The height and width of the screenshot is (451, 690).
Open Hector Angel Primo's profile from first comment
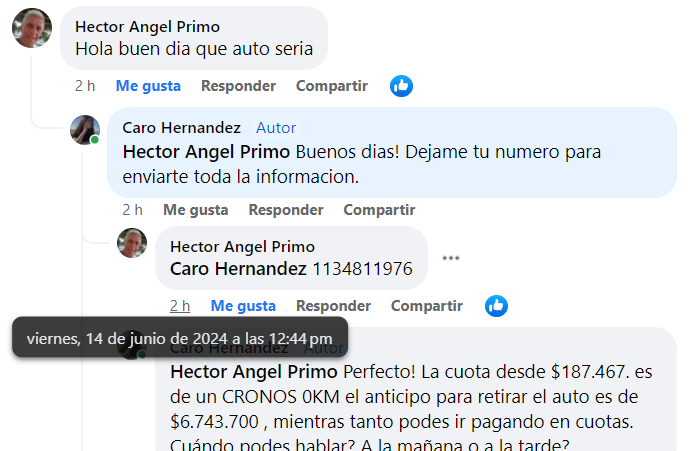(x=147, y=27)
